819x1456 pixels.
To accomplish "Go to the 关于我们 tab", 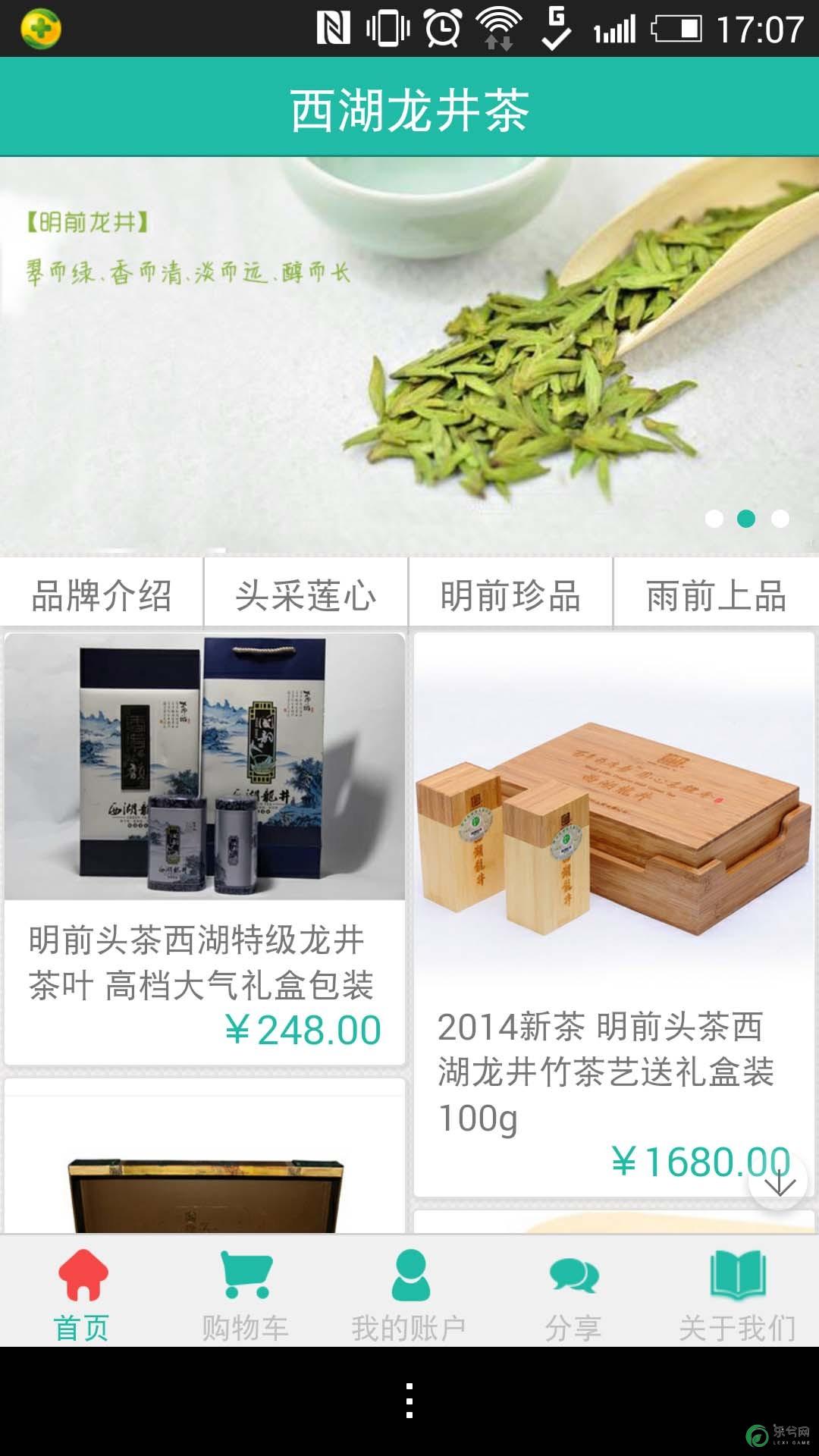I will pos(737,1294).
